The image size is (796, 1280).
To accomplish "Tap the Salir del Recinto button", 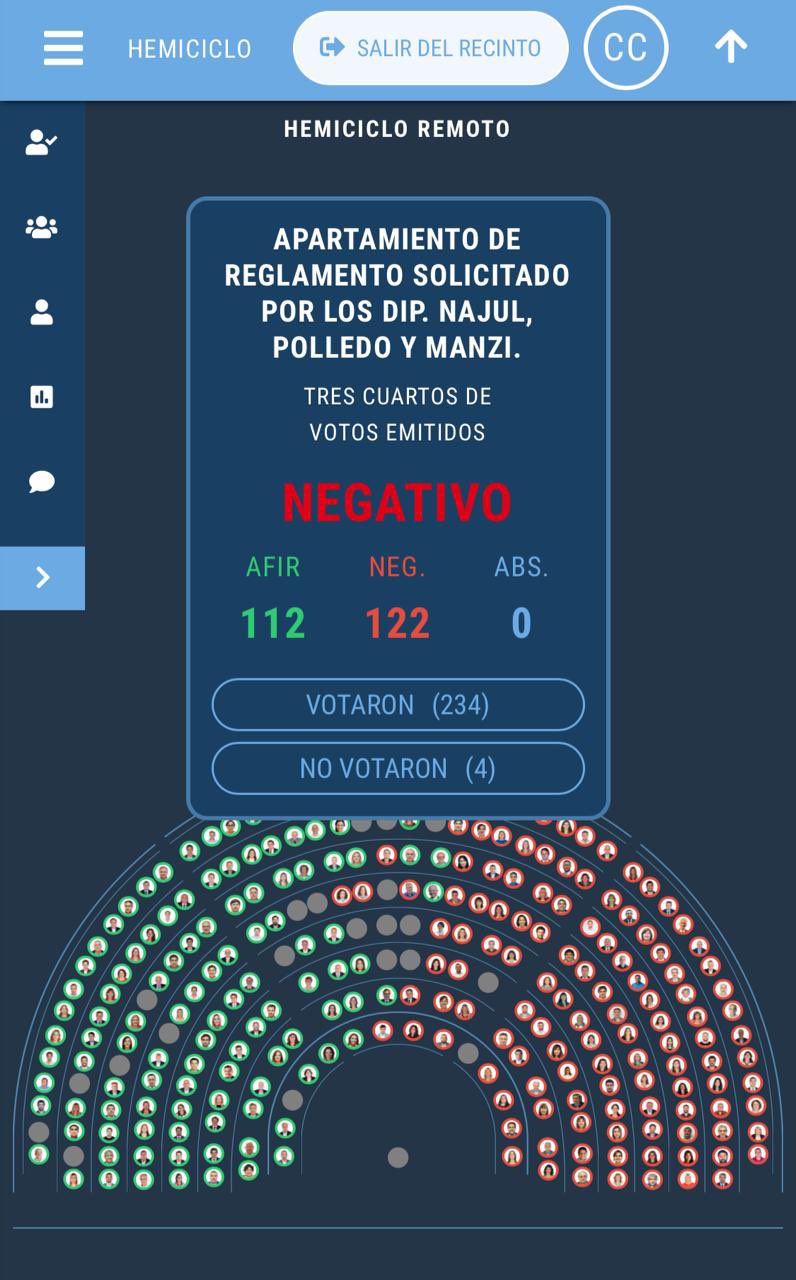I will [430, 48].
